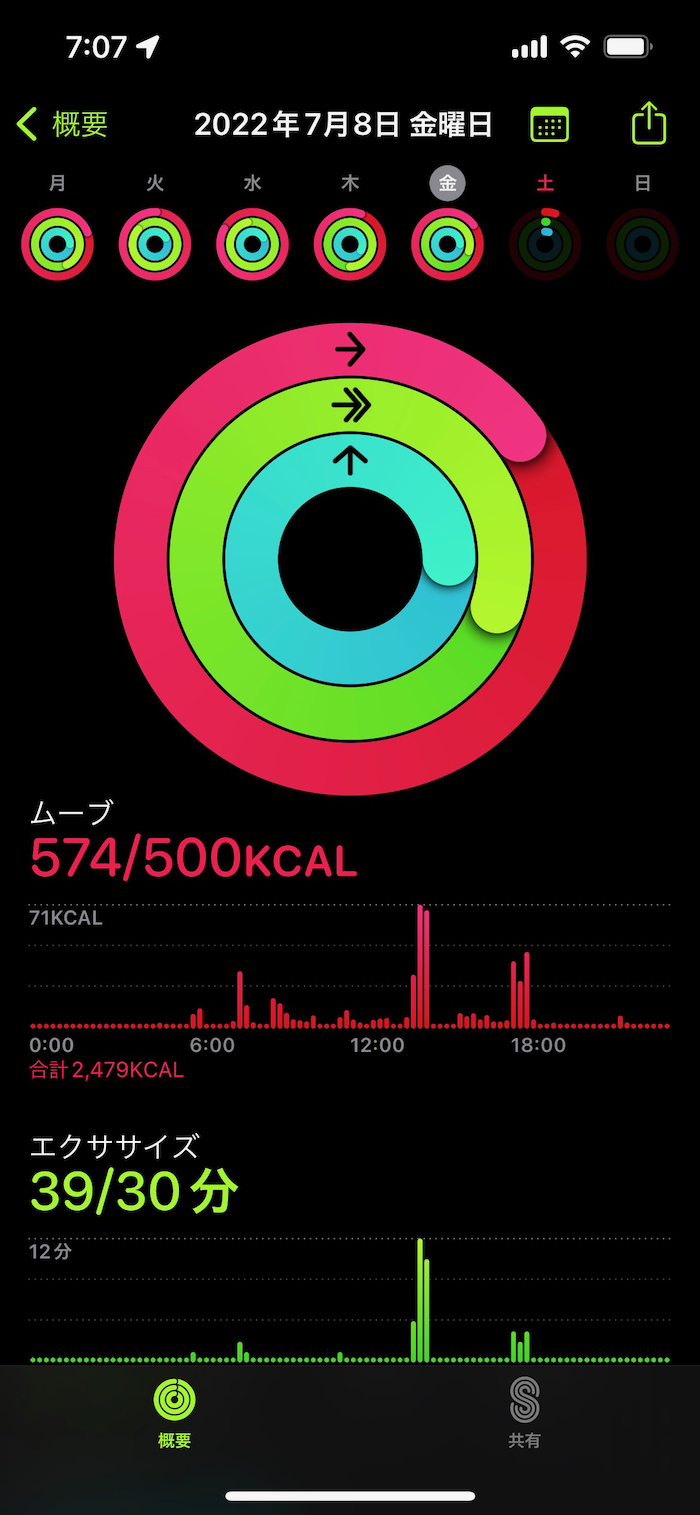The height and width of the screenshot is (1515, 700).
Task: Select Sunday (日) activity rings
Action: click(x=642, y=244)
